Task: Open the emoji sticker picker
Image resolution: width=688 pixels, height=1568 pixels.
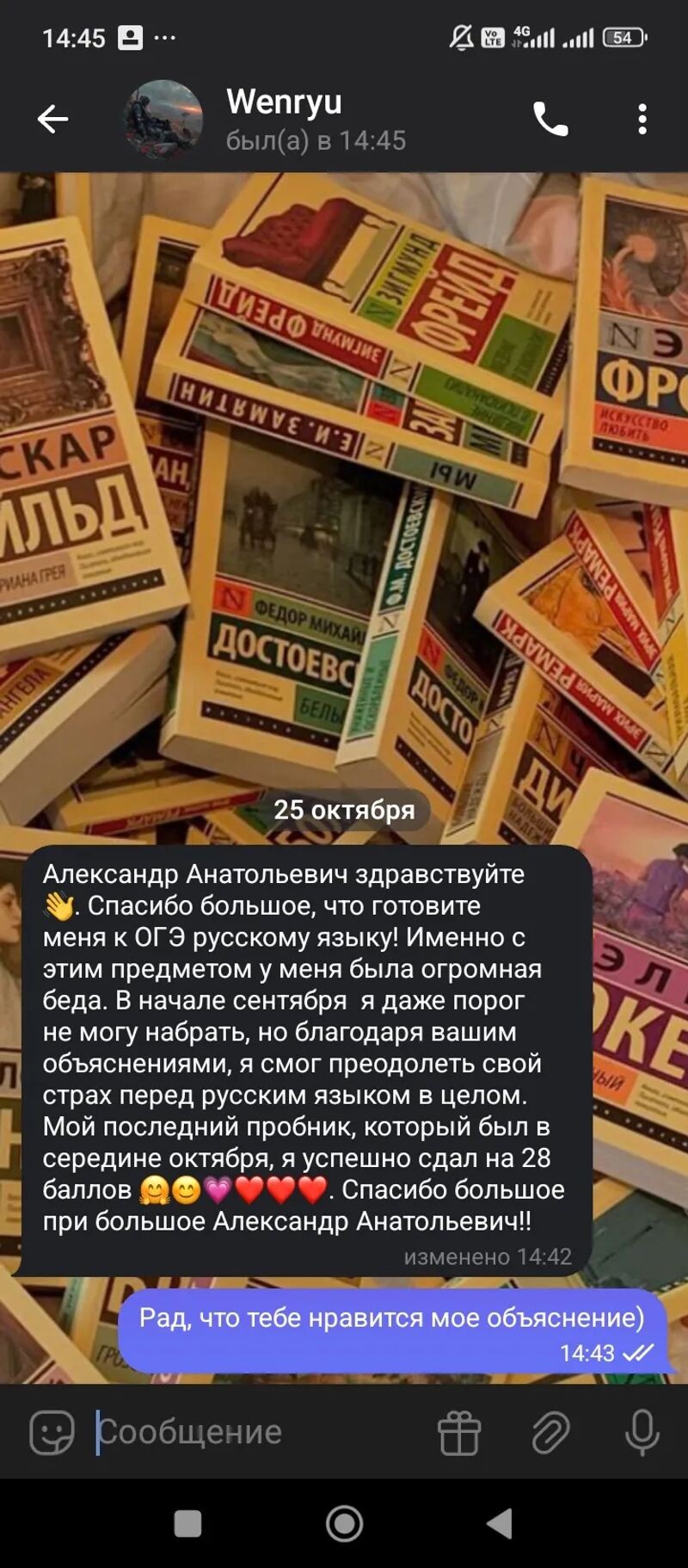Action: pyautogui.click(x=52, y=1433)
